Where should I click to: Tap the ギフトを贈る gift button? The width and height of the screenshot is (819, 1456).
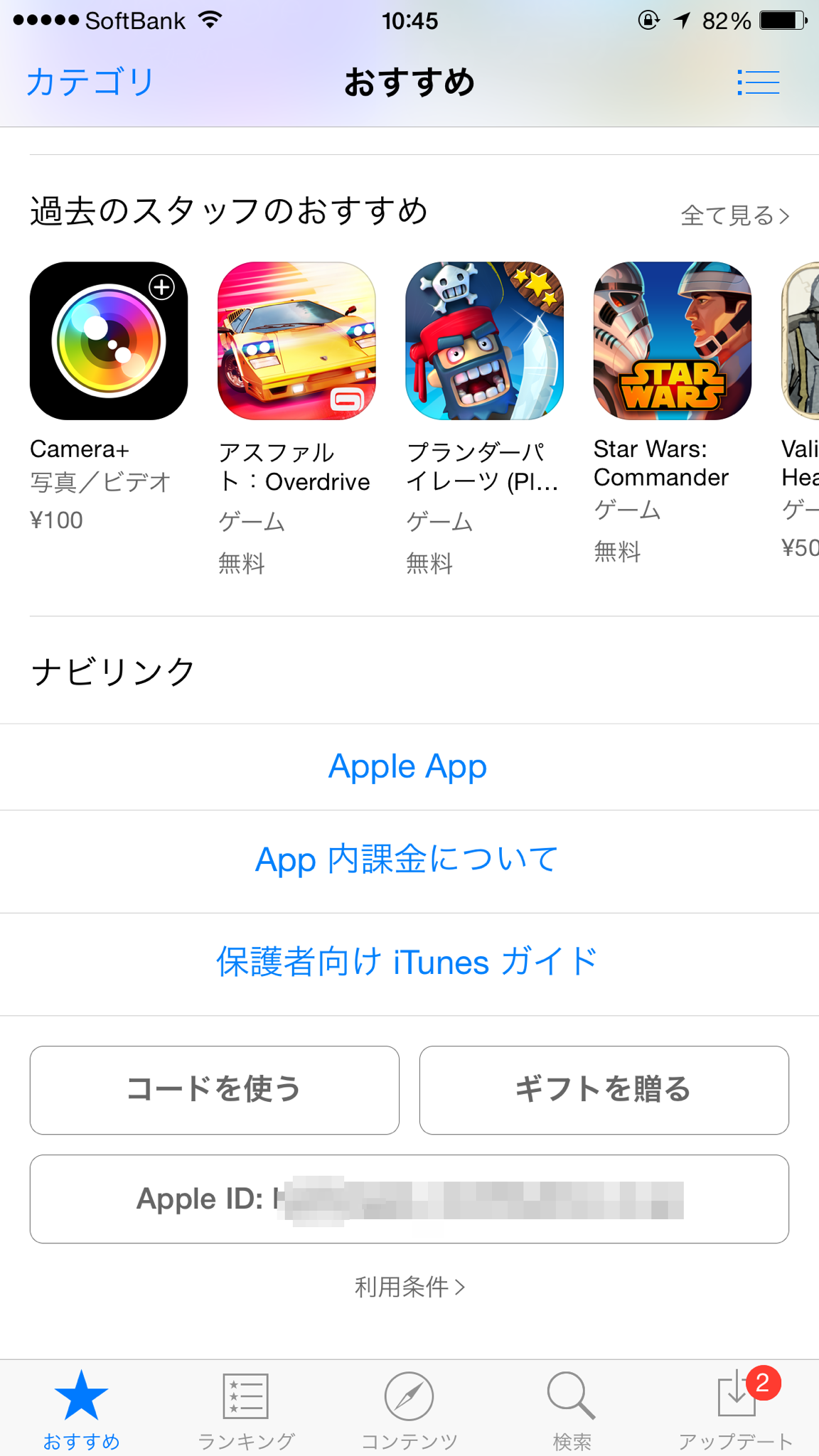[604, 1090]
